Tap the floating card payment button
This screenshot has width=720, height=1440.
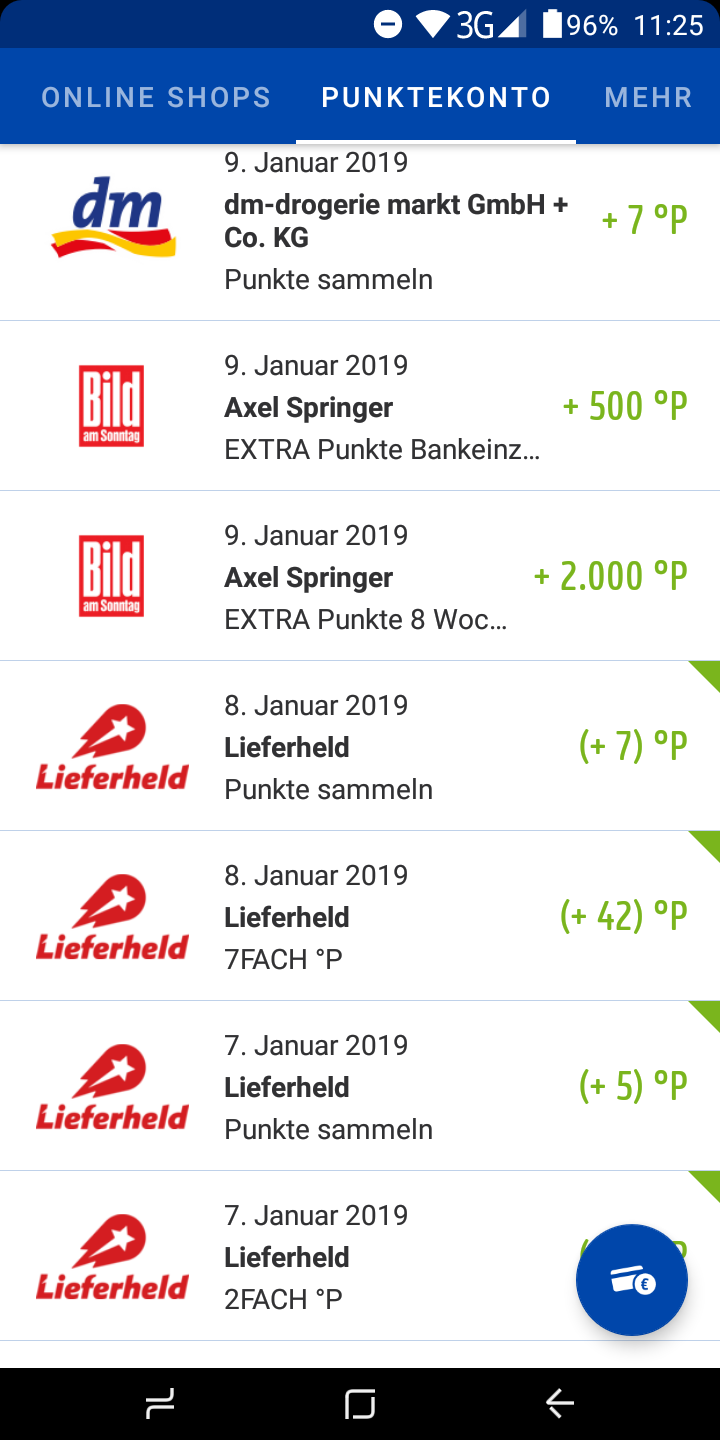click(632, 1280)
